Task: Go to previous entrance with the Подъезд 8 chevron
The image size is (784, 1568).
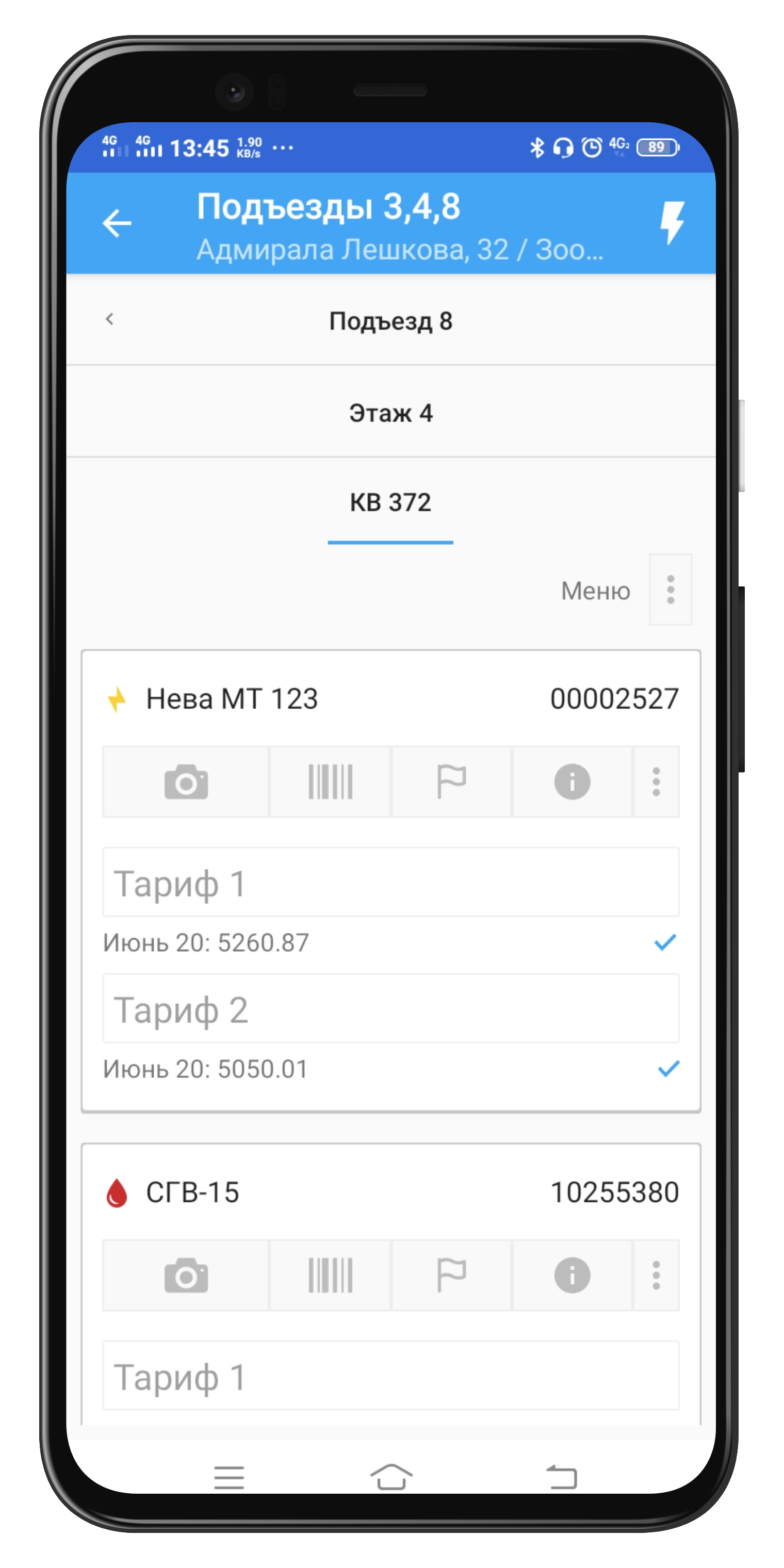Action: pos(109,319)
